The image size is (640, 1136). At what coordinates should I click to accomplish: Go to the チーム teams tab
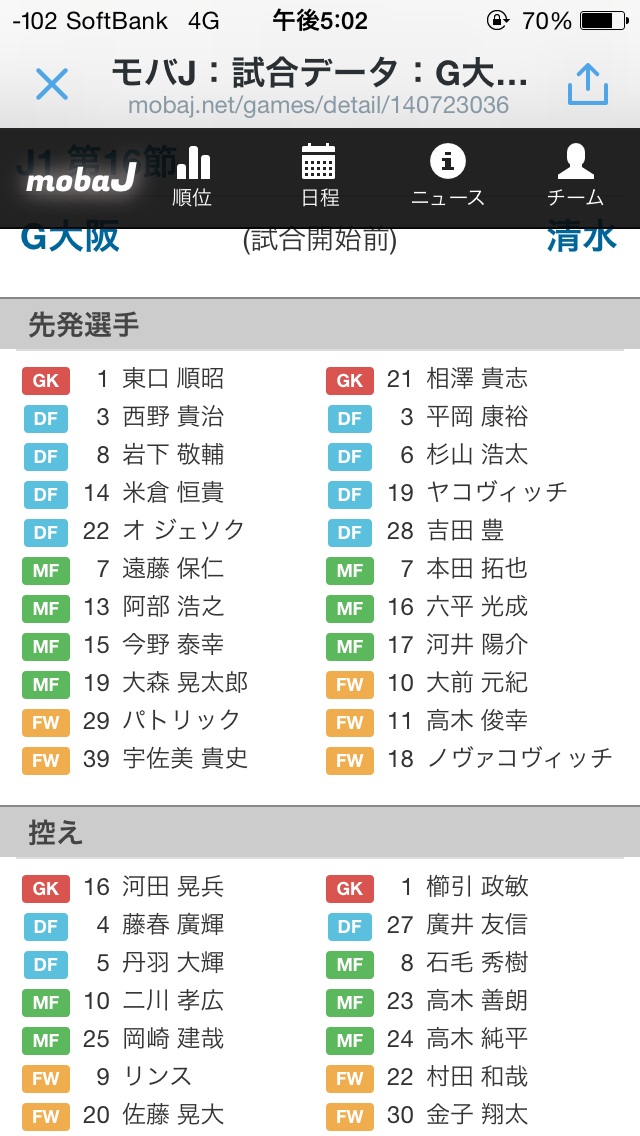click(575, 177)
